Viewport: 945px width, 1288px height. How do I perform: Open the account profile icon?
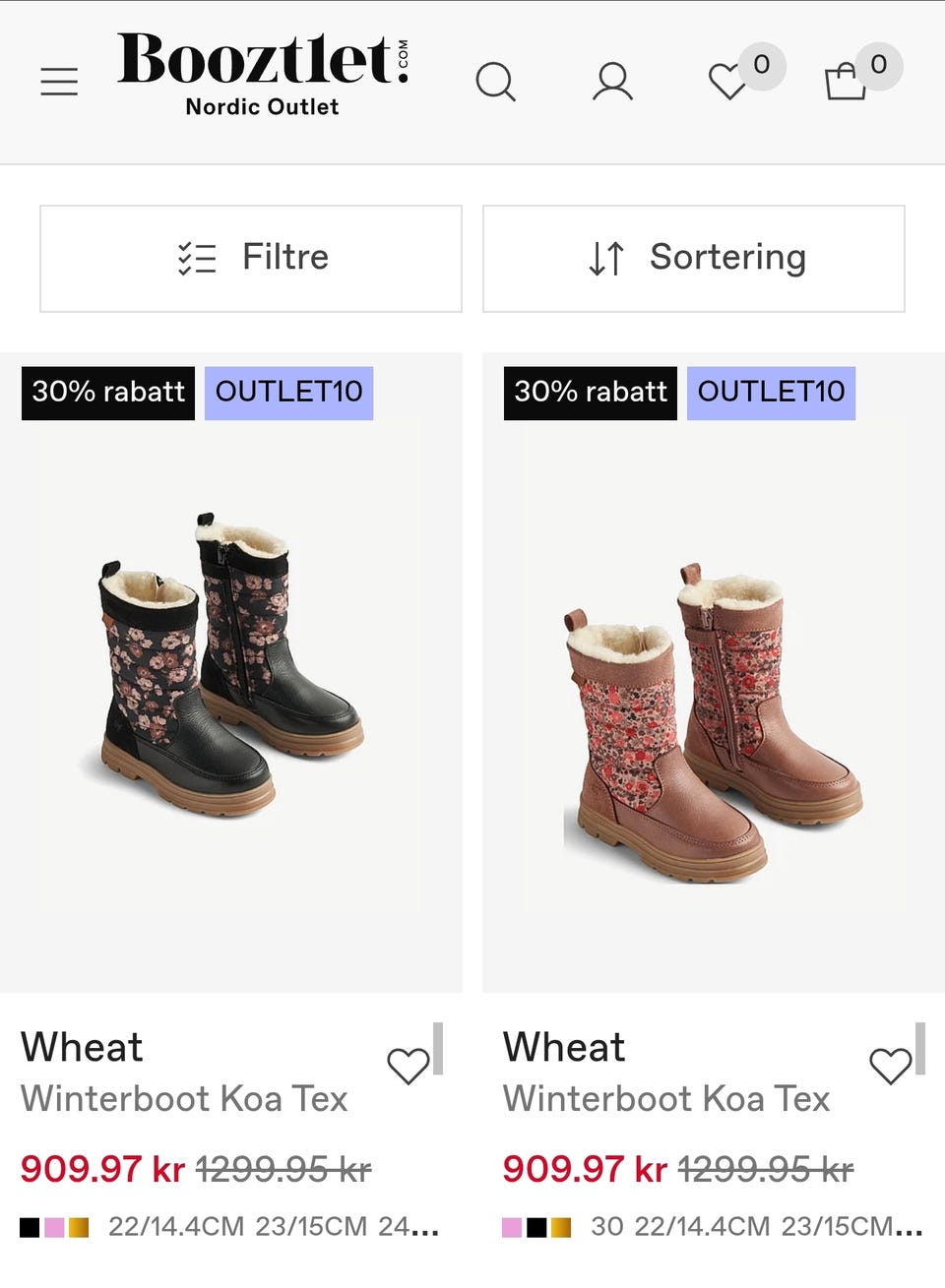(x=612, y=82)
